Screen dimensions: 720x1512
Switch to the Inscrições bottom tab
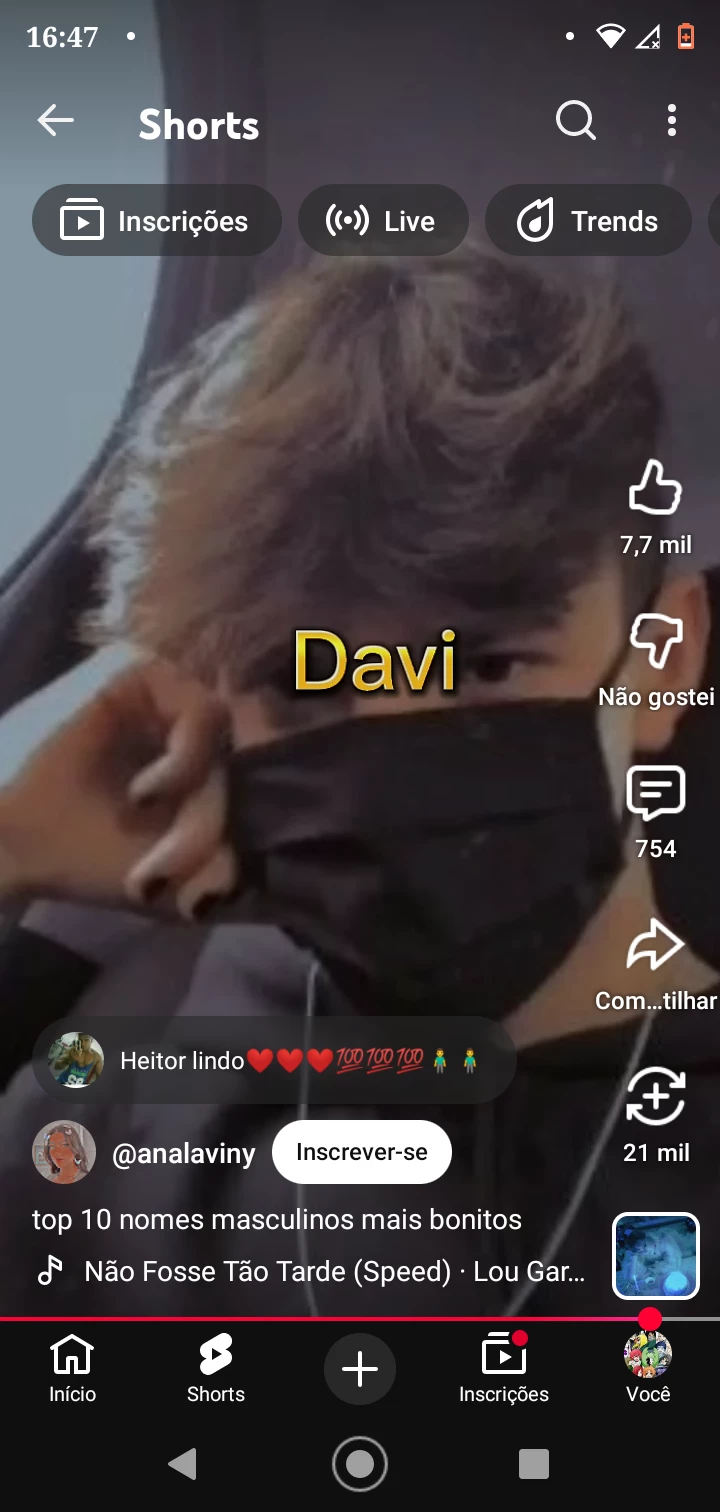pyautogui.click(x=504, y=1368)
